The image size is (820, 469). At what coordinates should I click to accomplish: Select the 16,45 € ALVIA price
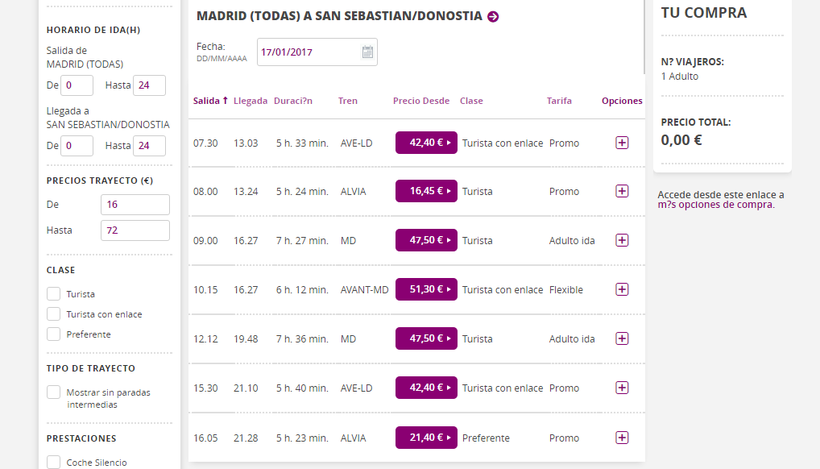[x=426, y=191]
